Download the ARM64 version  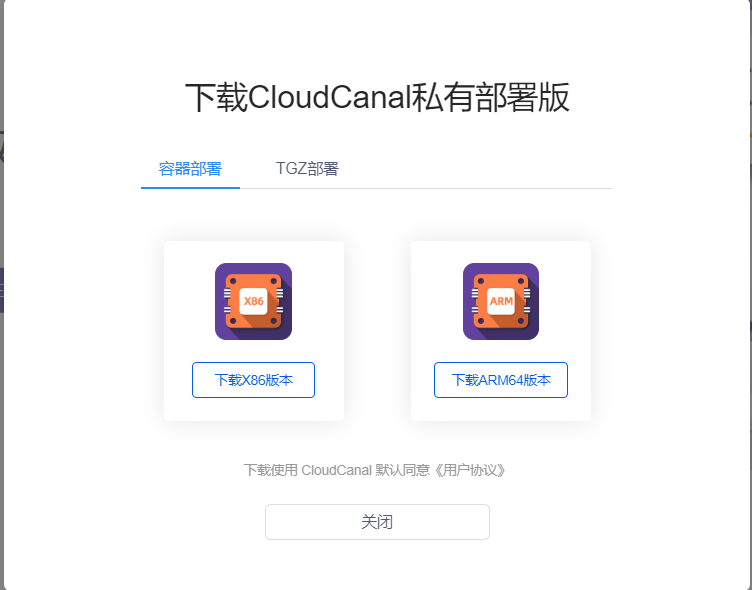[x=501, y=380]
